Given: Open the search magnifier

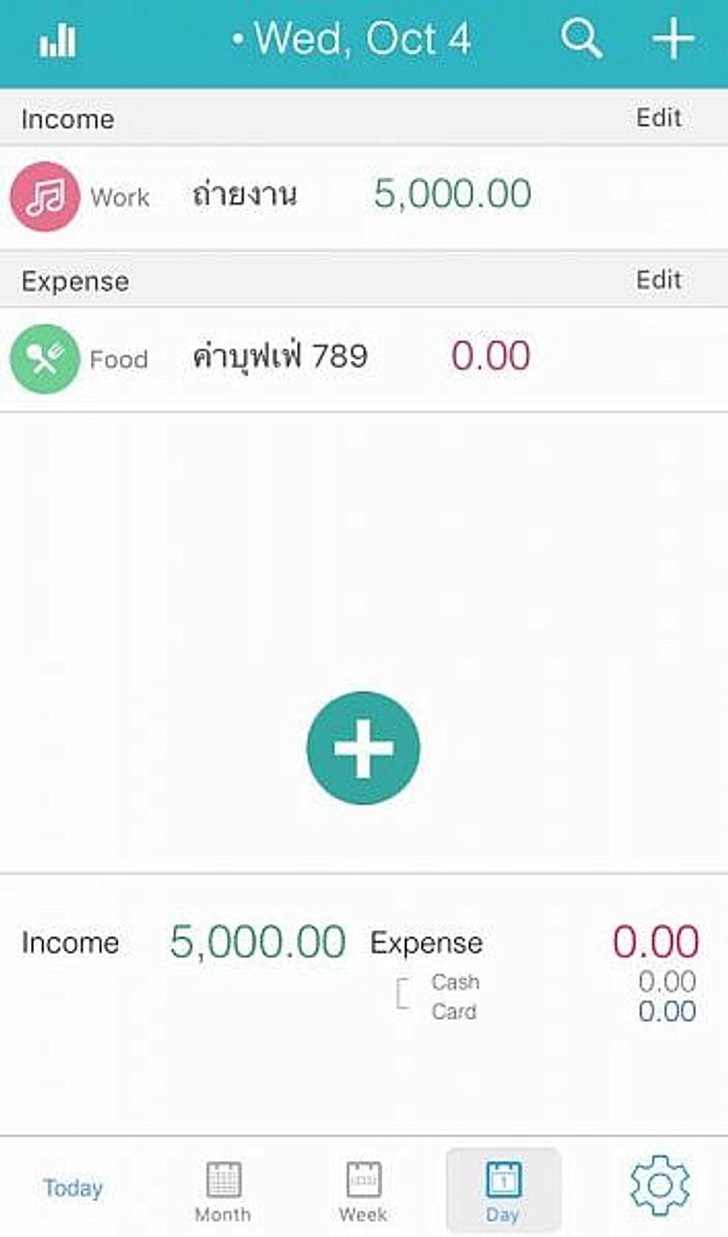Looking at the screenshot, I should (581, 40).
